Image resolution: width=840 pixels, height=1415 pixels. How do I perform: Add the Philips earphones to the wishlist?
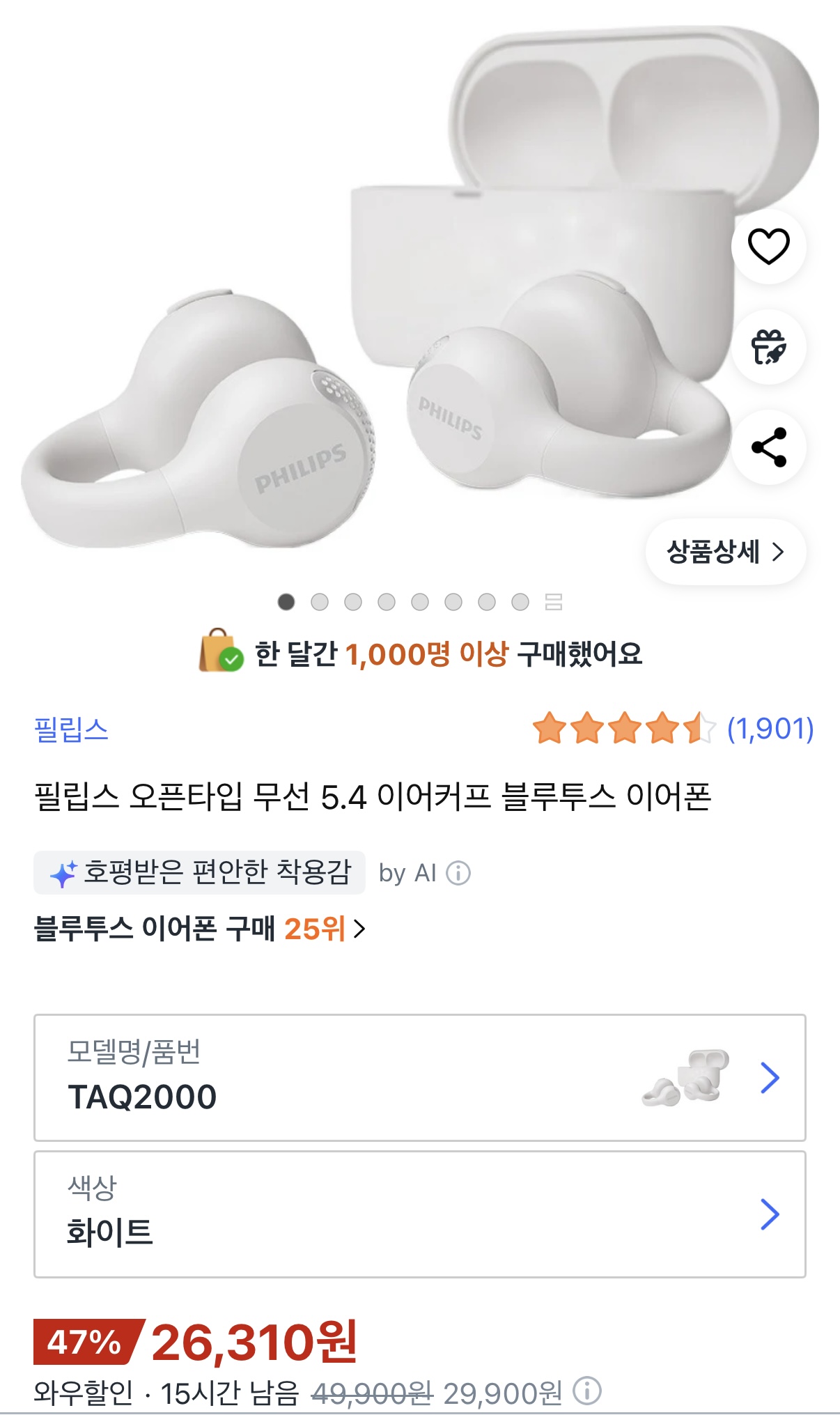click(768, 247)
